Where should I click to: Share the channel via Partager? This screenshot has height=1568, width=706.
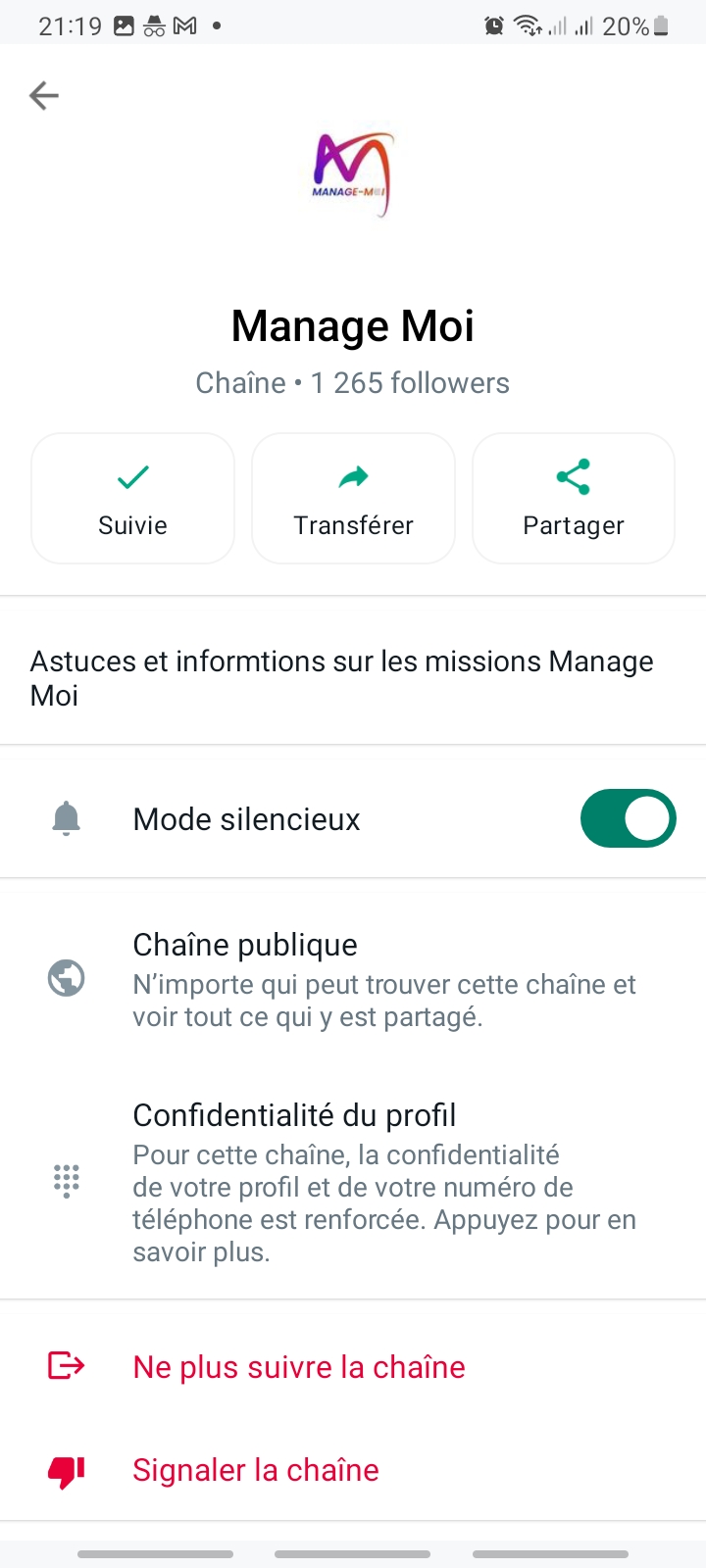pyautogui.click(x=574, y=499)
